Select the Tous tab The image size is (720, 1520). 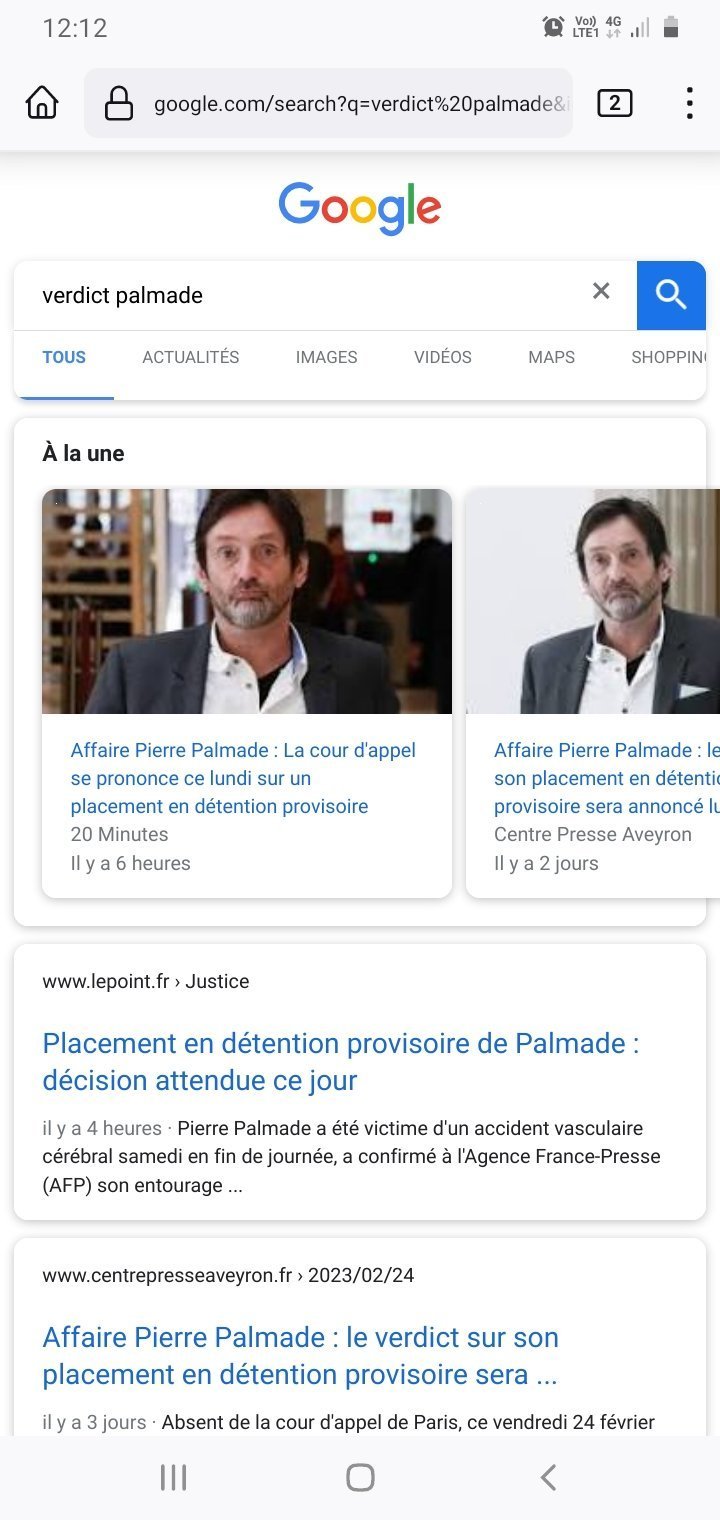tap(64, 357)
